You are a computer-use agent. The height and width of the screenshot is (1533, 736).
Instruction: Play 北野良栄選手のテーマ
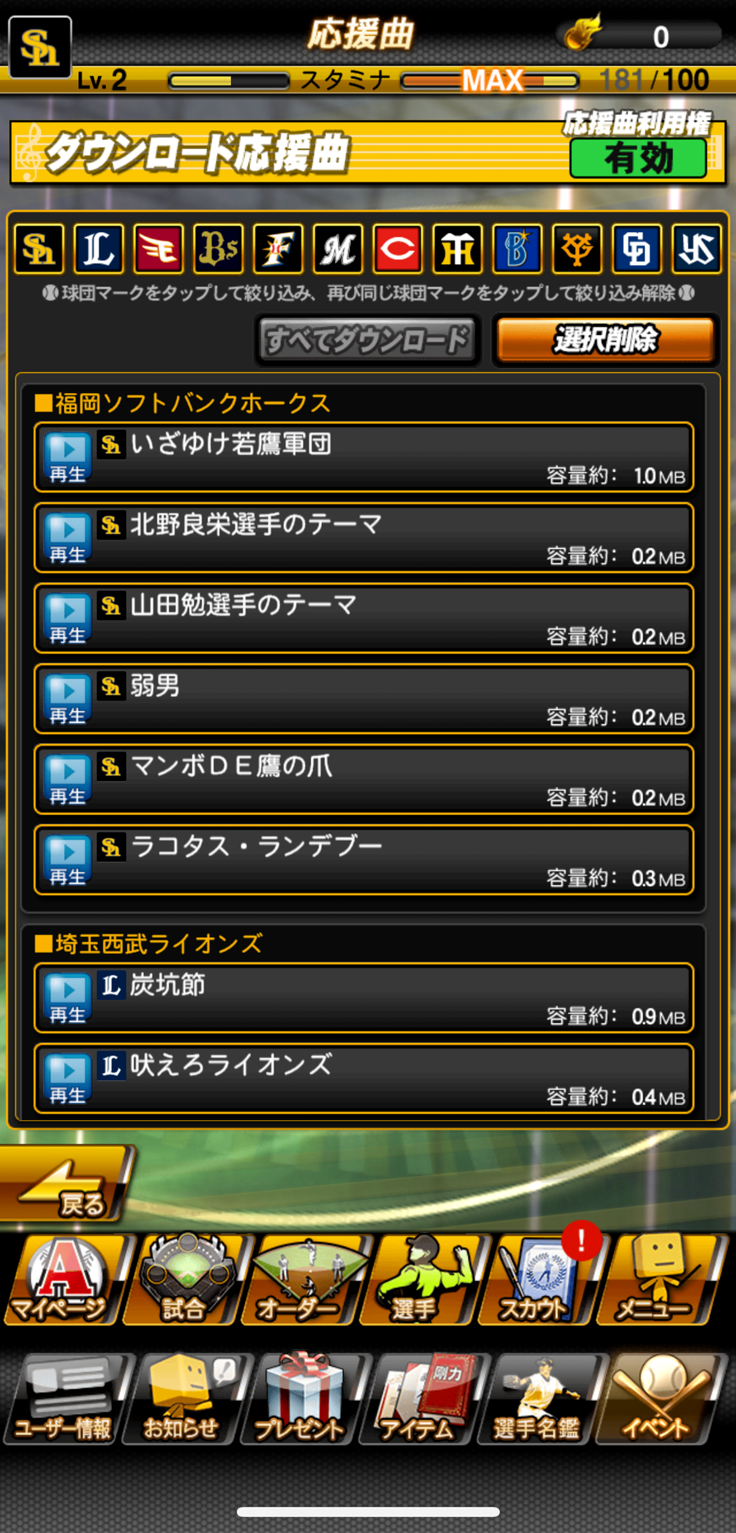pyautogui.click(x=68, y=538)
